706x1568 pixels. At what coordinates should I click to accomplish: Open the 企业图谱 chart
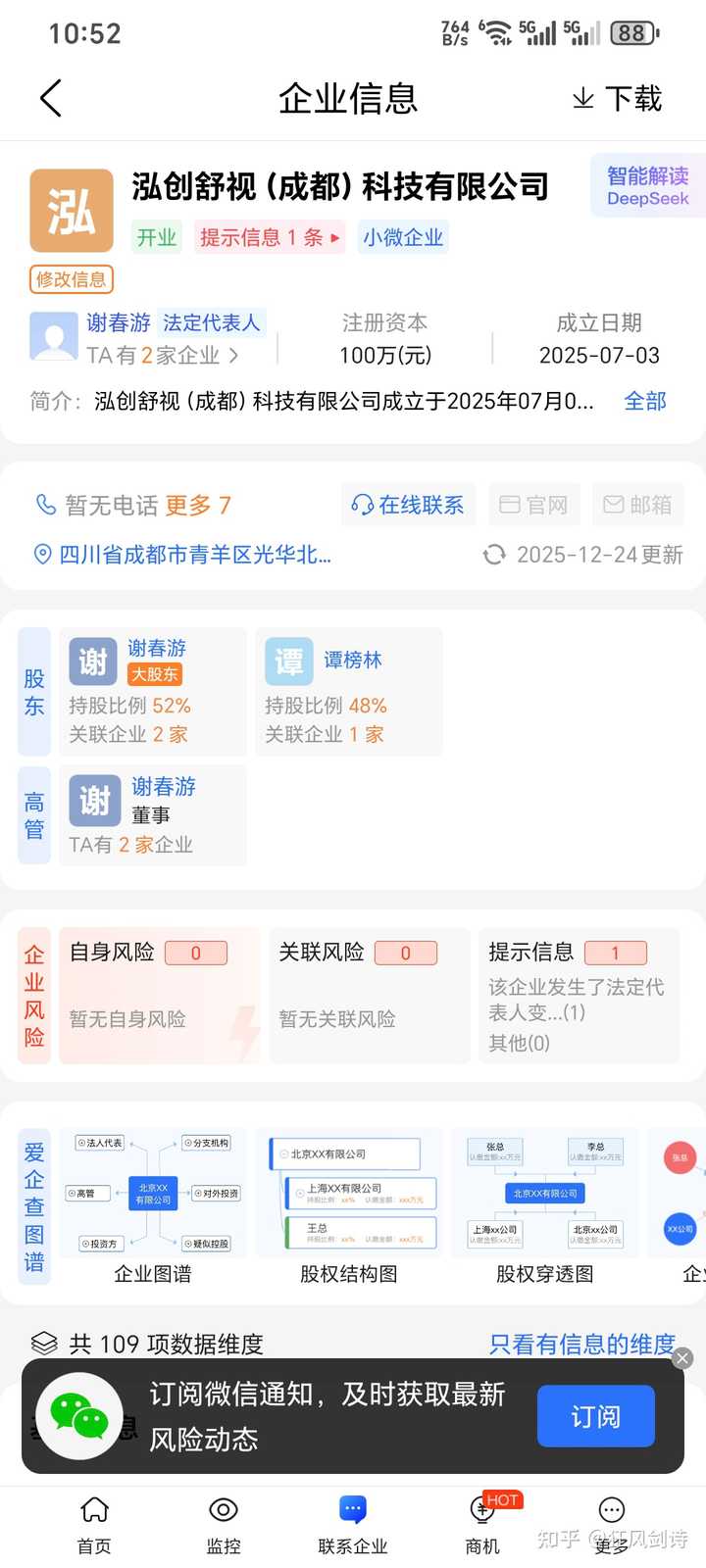coord(153,1205)
